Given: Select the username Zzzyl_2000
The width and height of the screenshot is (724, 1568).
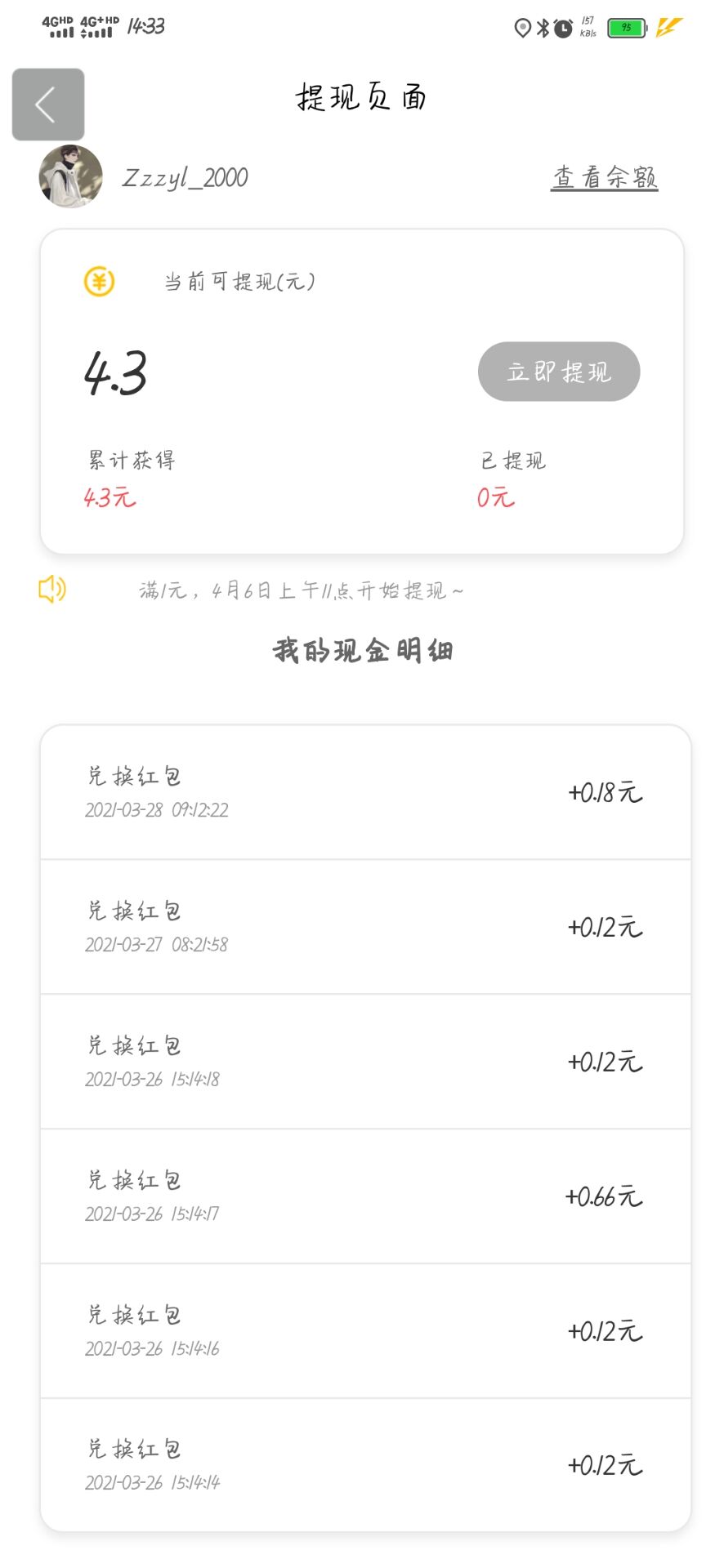Looking at the screenshot, I should coord(185,178).
